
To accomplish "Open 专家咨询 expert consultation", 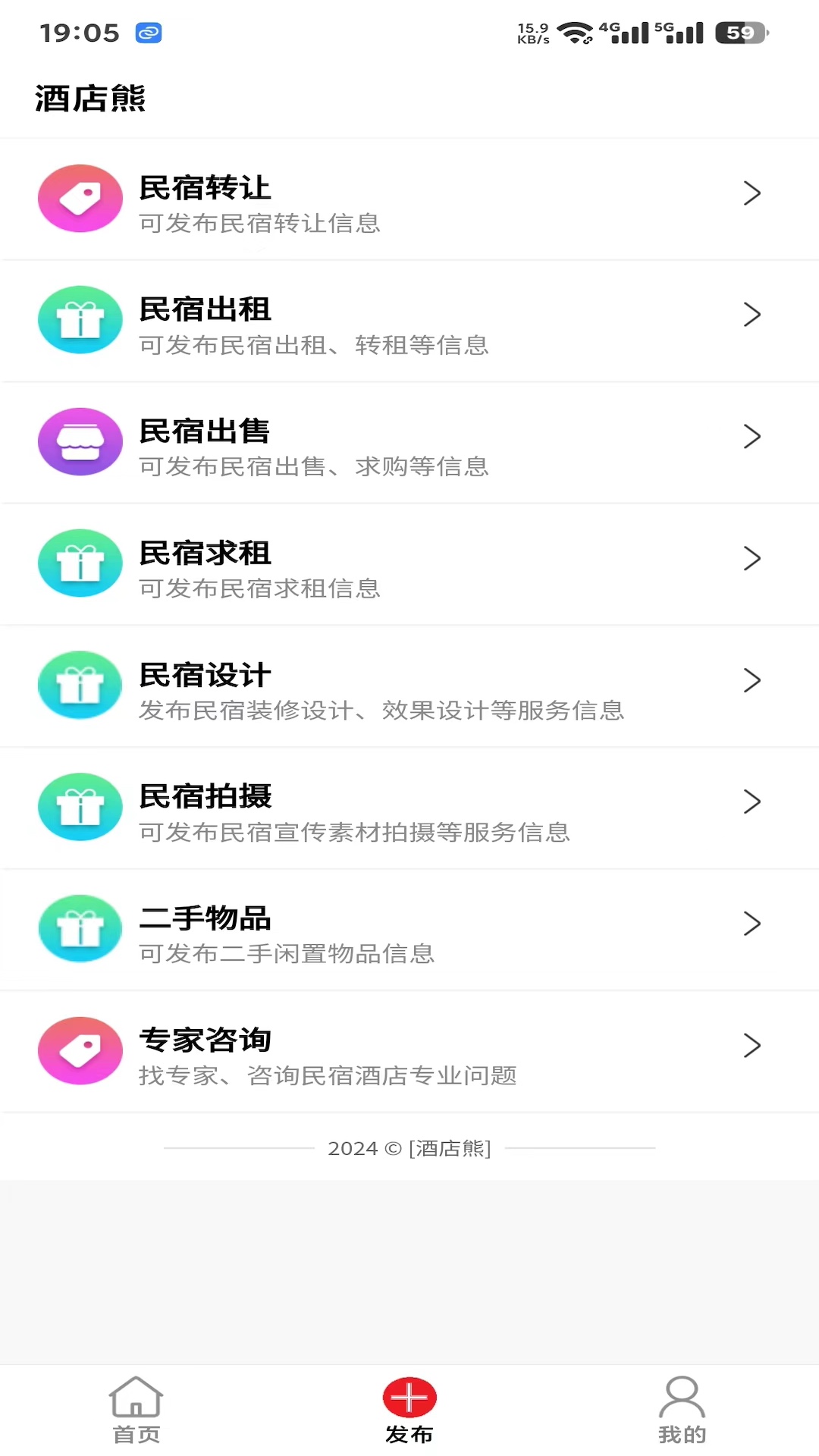I will 409,1051.
